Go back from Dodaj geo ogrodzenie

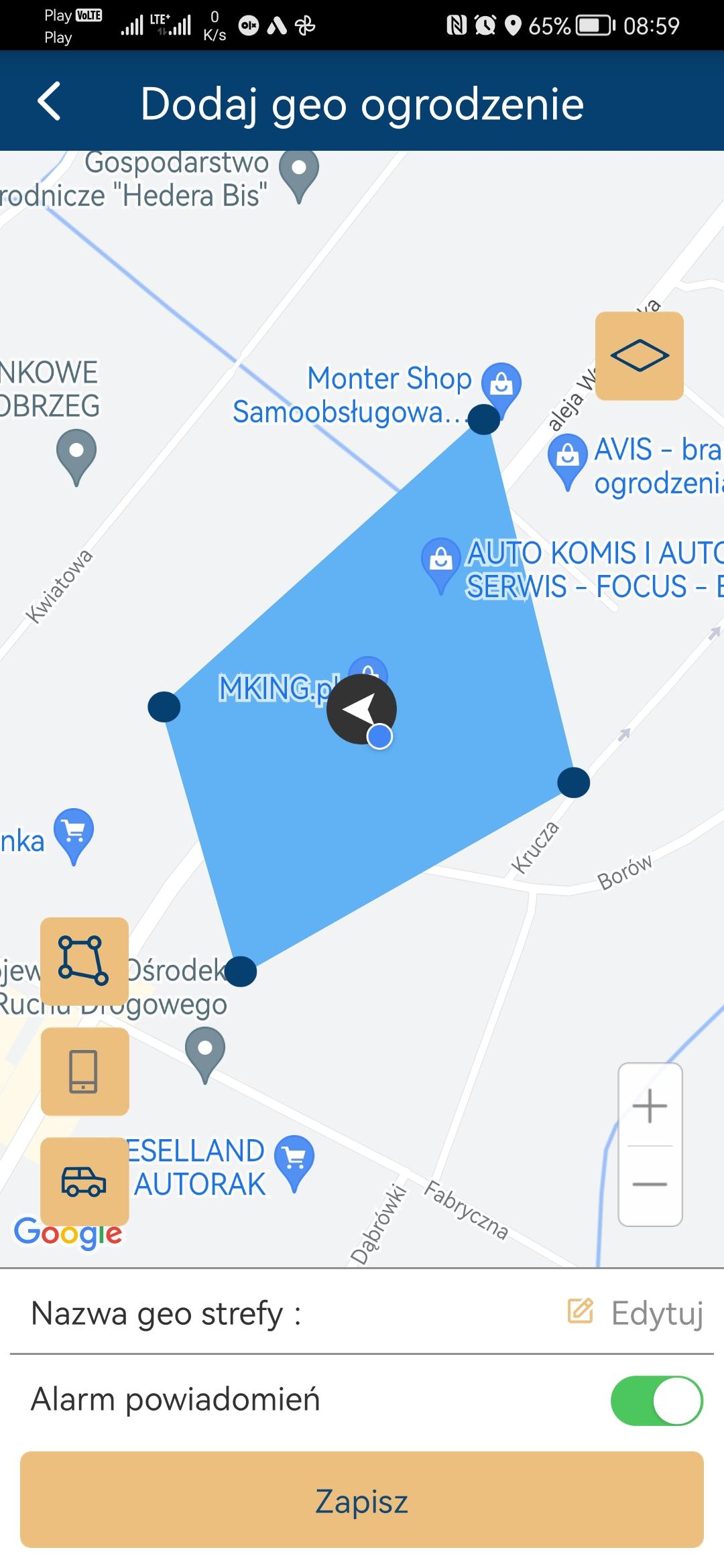(50, 102)
